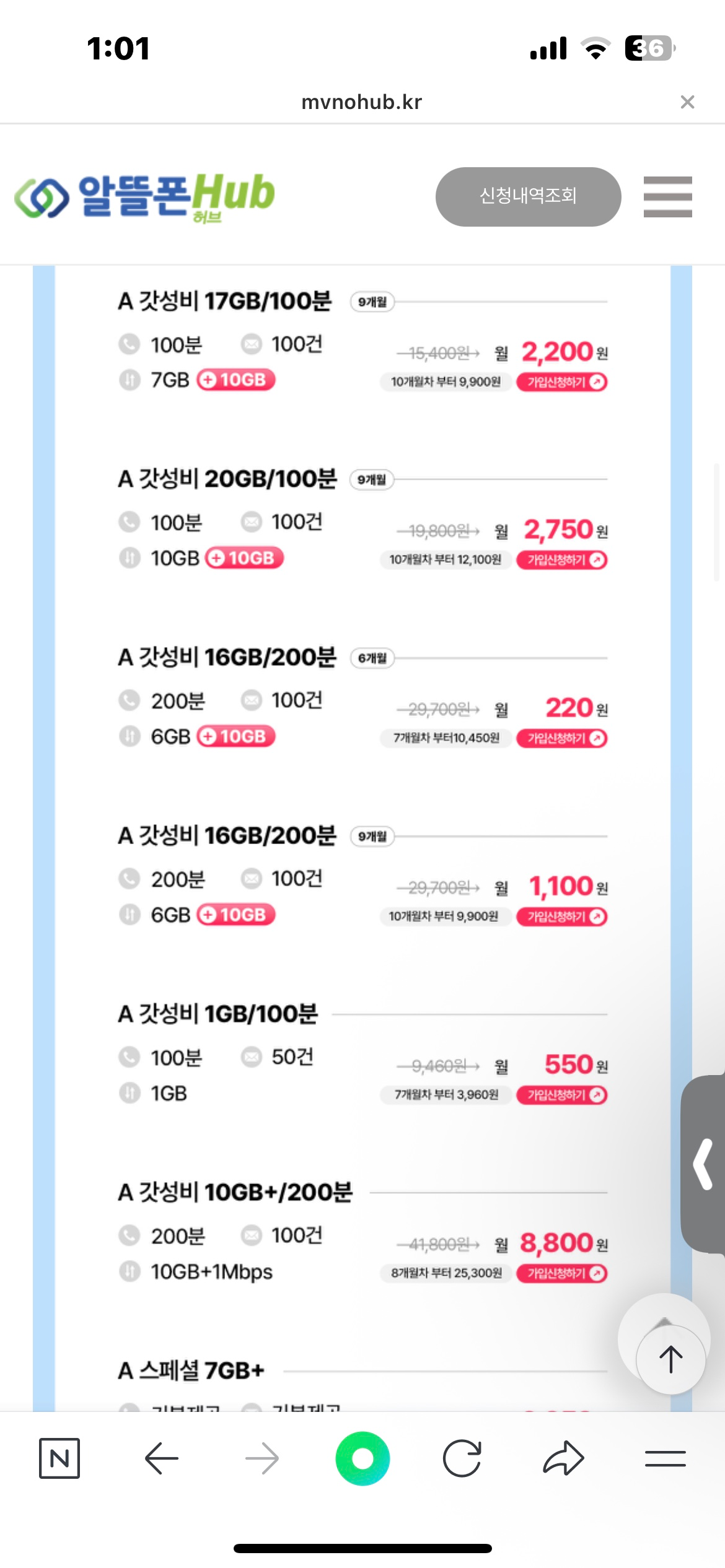Share this page

pos(563,1459)
